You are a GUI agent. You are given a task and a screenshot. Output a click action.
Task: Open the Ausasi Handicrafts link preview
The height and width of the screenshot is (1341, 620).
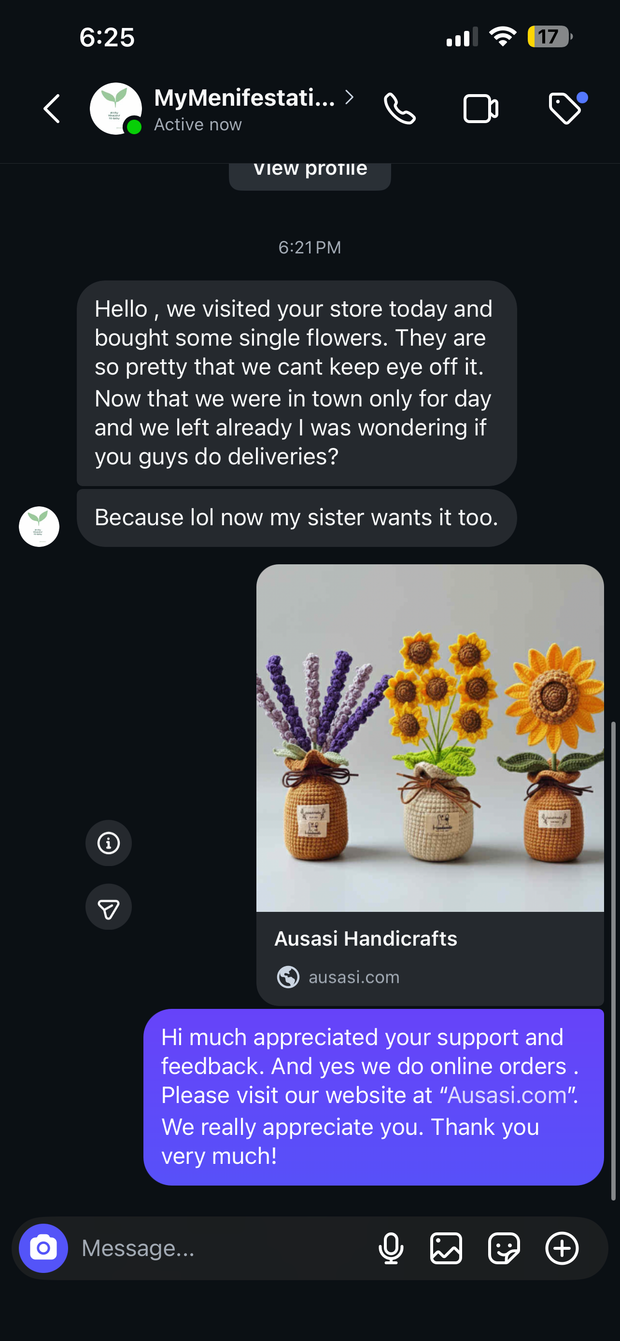(430, 784)
